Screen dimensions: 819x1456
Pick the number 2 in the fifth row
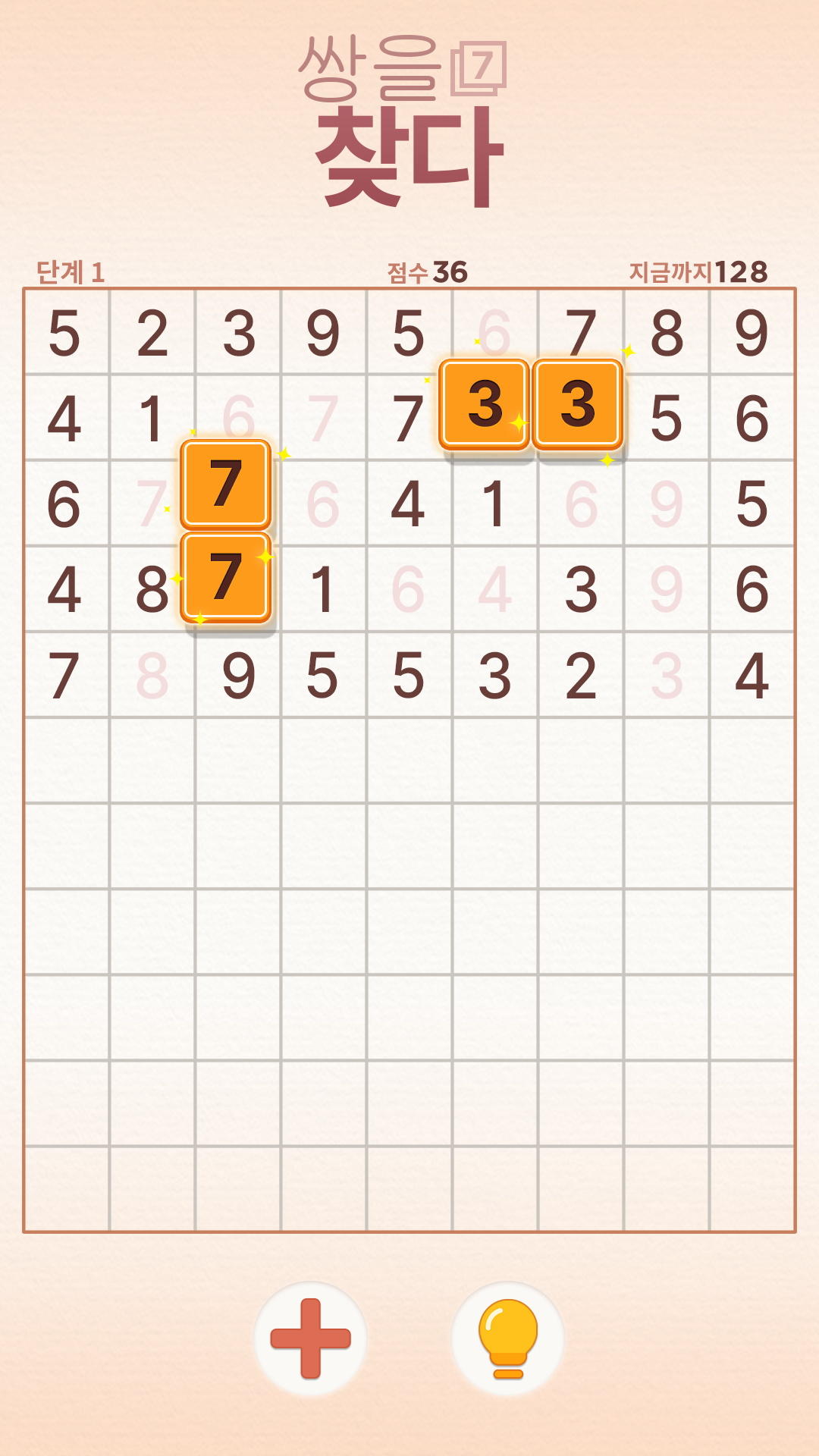point(581,675)
